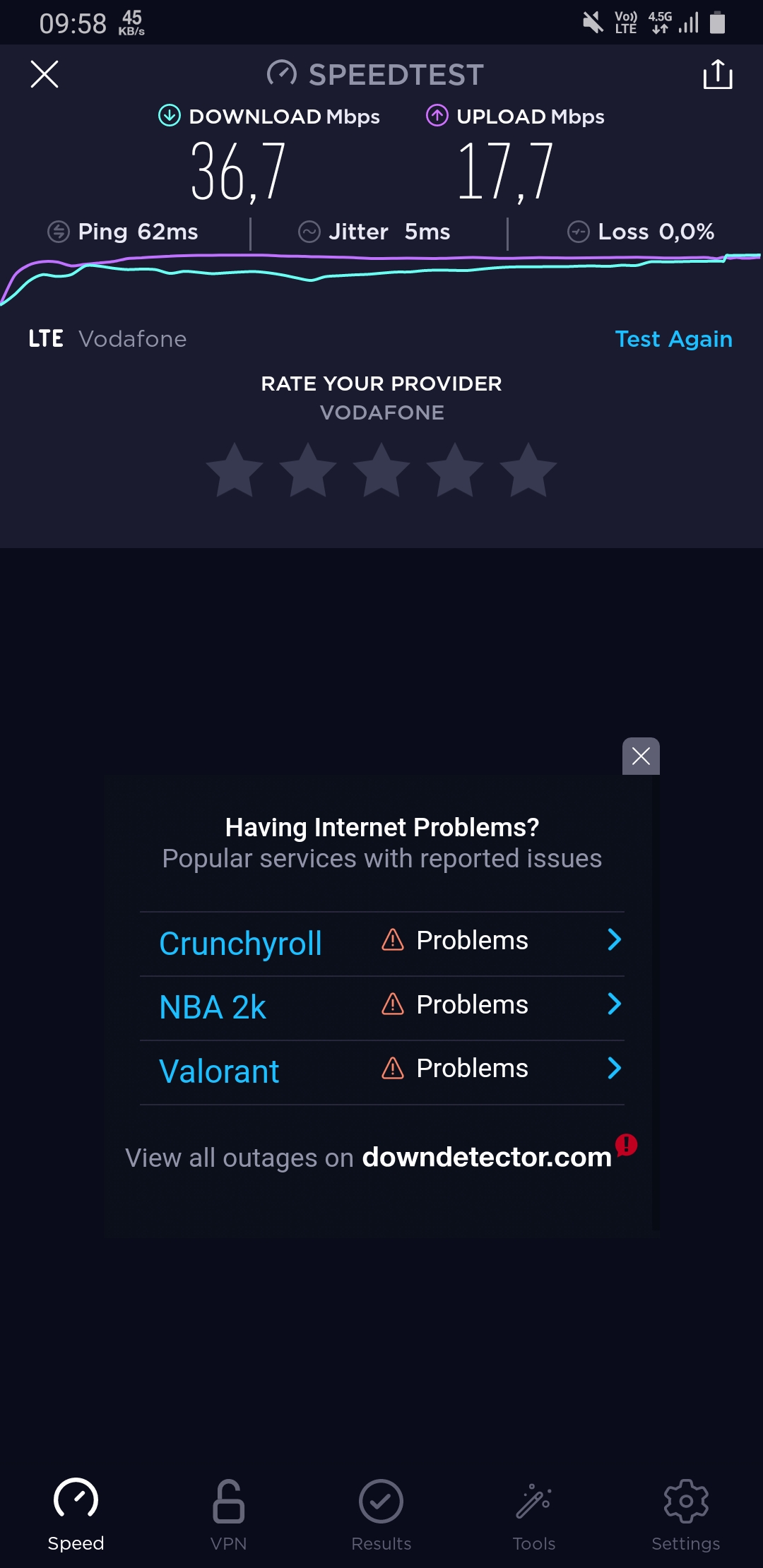View NBA 2k reported problems
Screen dimensions: 763x1568
(382, 1008)
